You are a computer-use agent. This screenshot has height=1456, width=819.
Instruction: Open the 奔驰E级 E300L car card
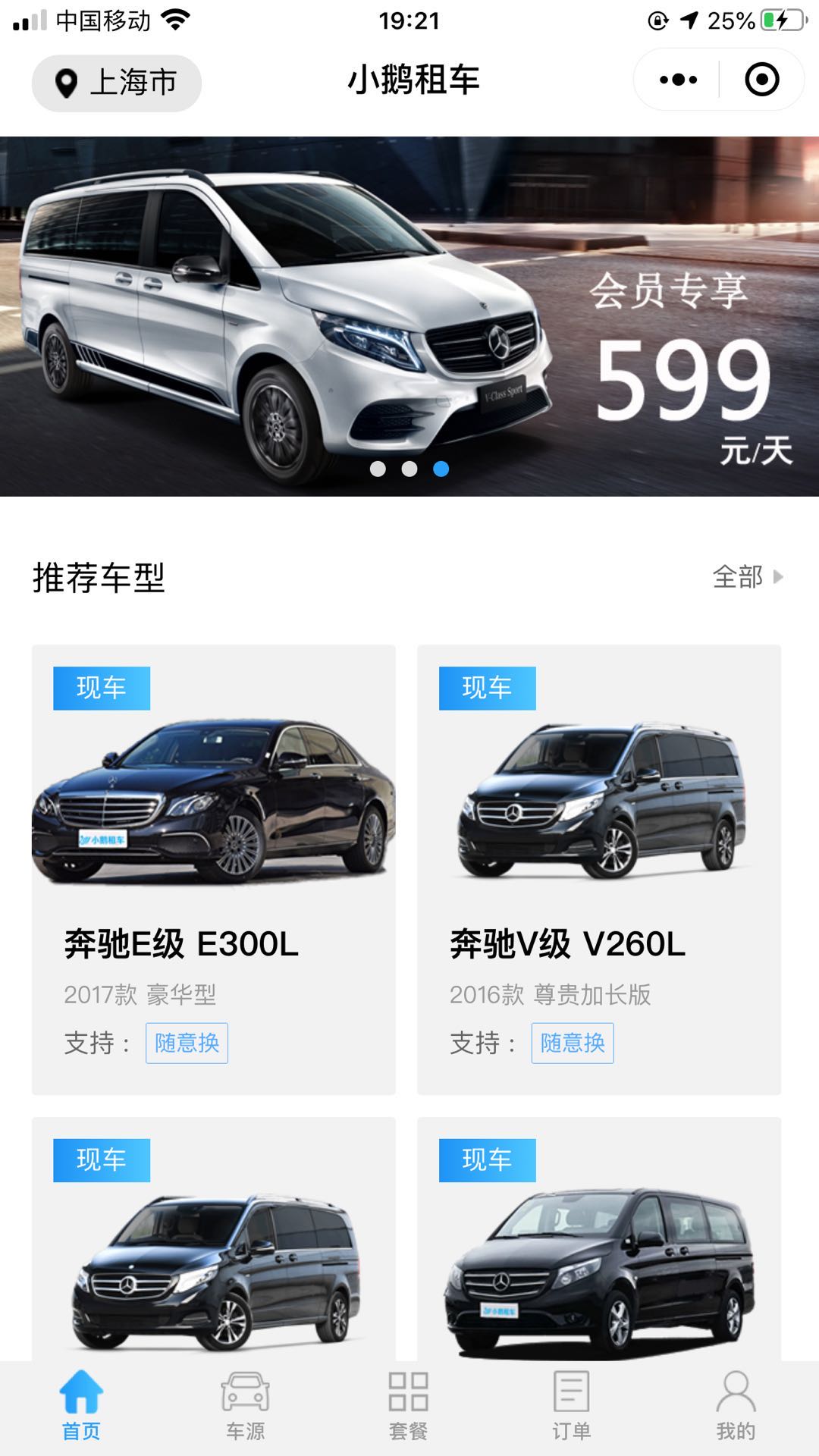point(213,869)
